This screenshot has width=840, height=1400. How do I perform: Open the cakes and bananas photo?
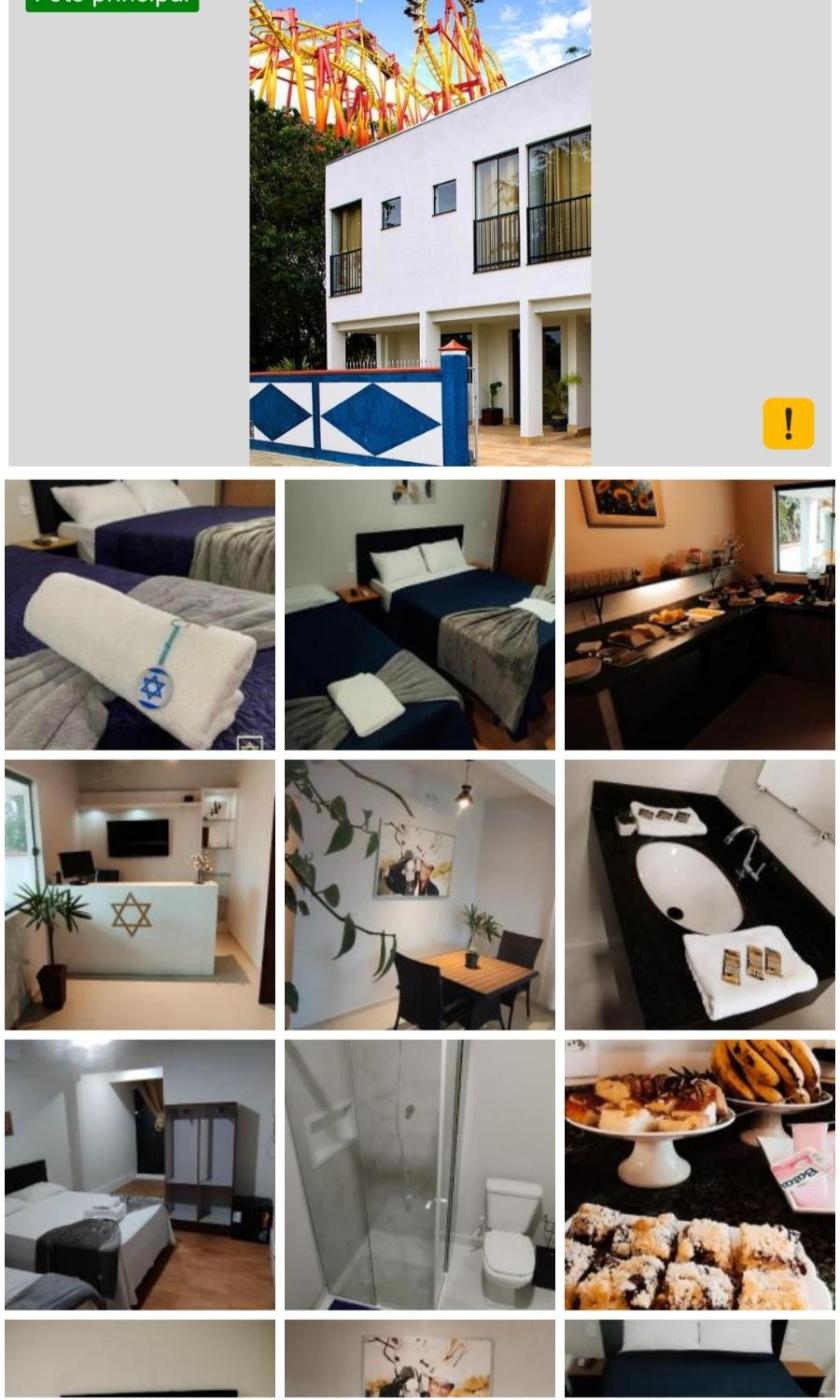700,1175
